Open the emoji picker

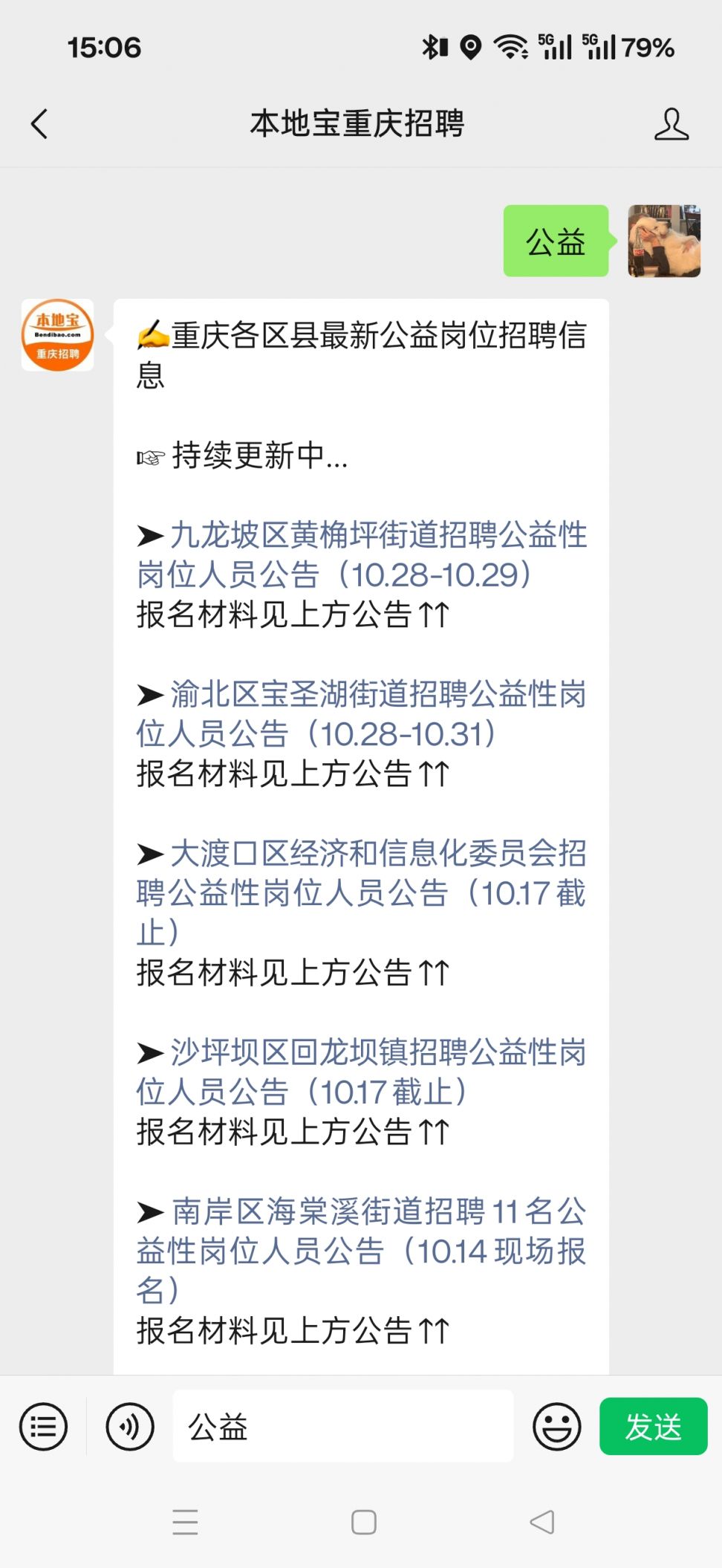pos(556,1426)
